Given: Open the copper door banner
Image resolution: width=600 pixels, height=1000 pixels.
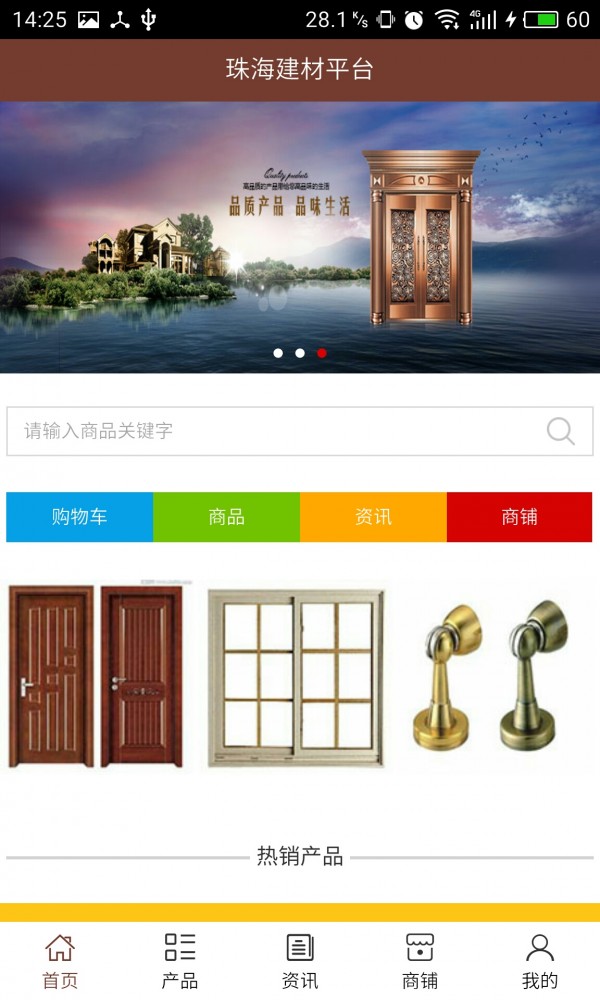Looking at the screenshot, I should (x=300, y=237).
